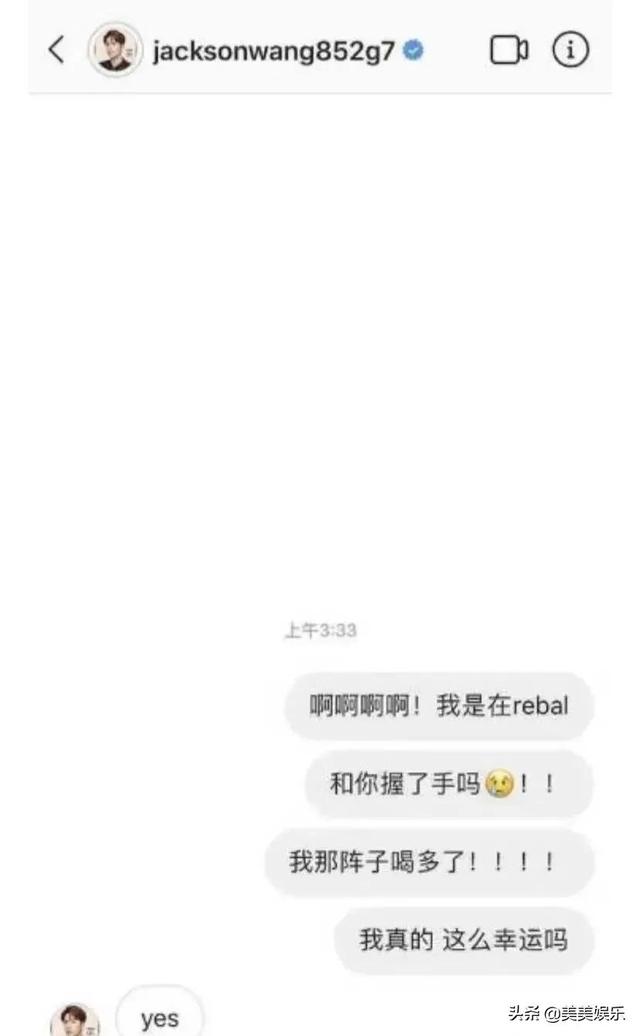Go back from the jacksonwang852g7 chat
640x1036 pixels.
57,49
